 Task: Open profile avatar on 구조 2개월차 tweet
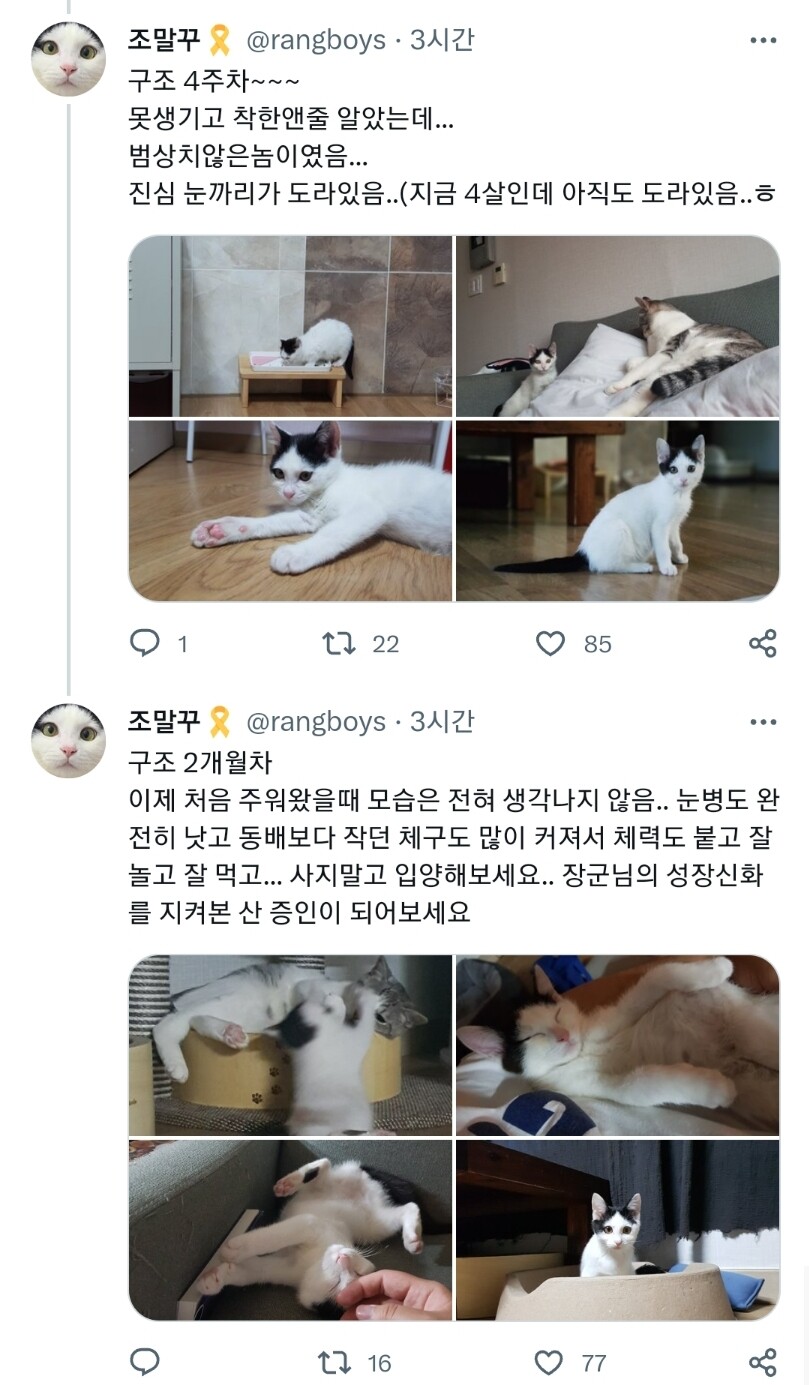coord(68,740)
